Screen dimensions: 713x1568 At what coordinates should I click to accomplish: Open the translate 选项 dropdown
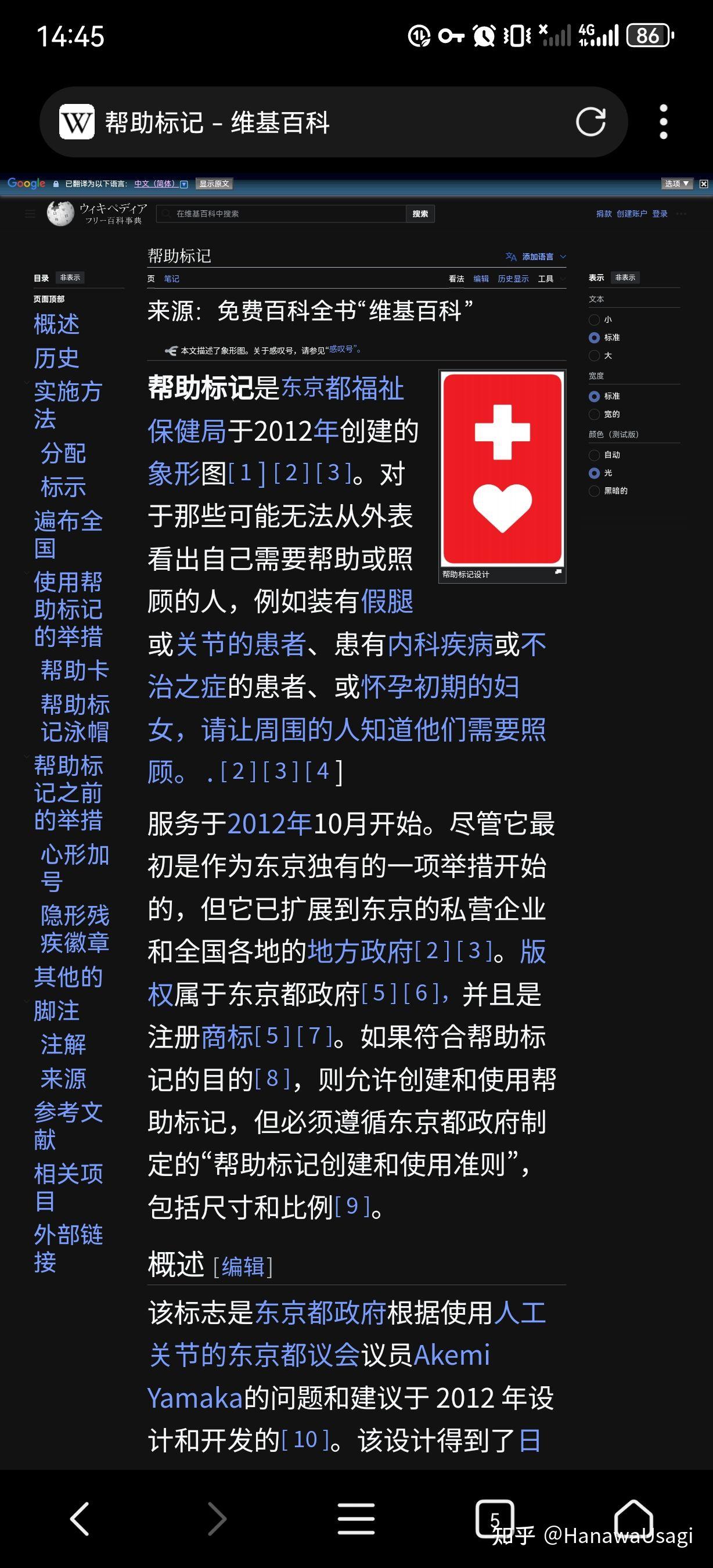point(676,184)
